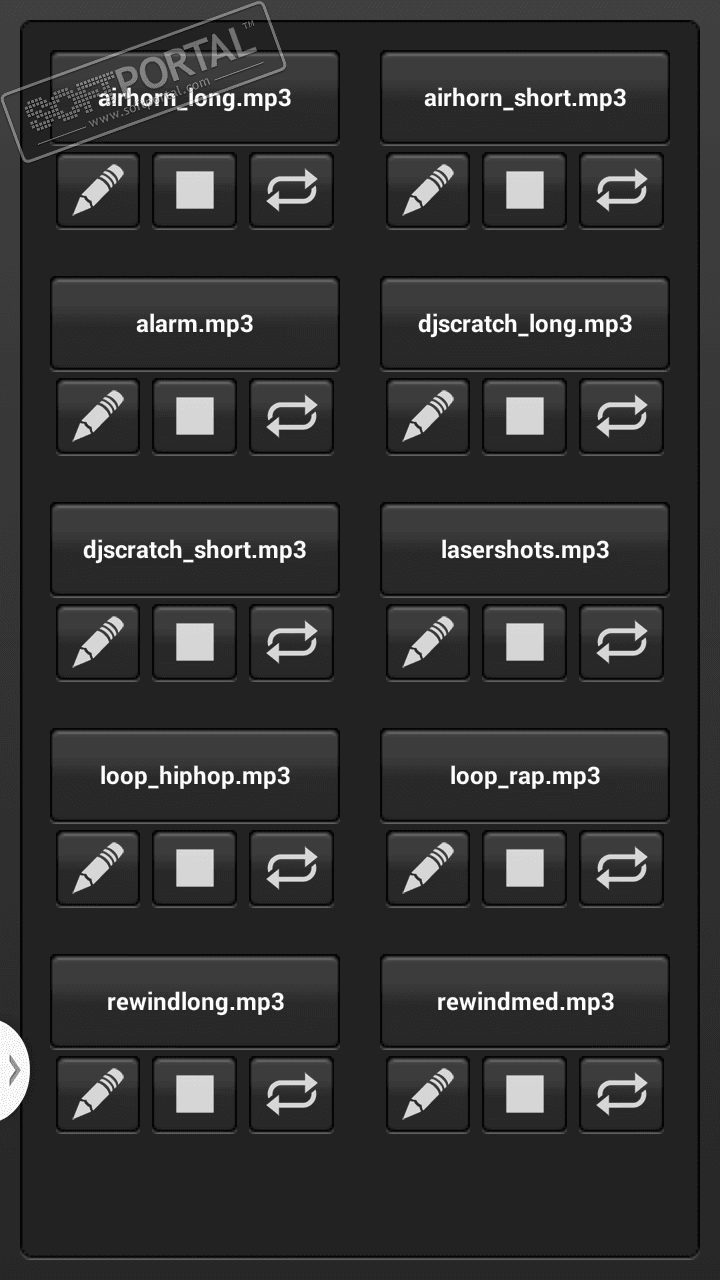Edit the rewindmed.mp3 pad
720x1280 pixels.
(x=428, y=1094)
